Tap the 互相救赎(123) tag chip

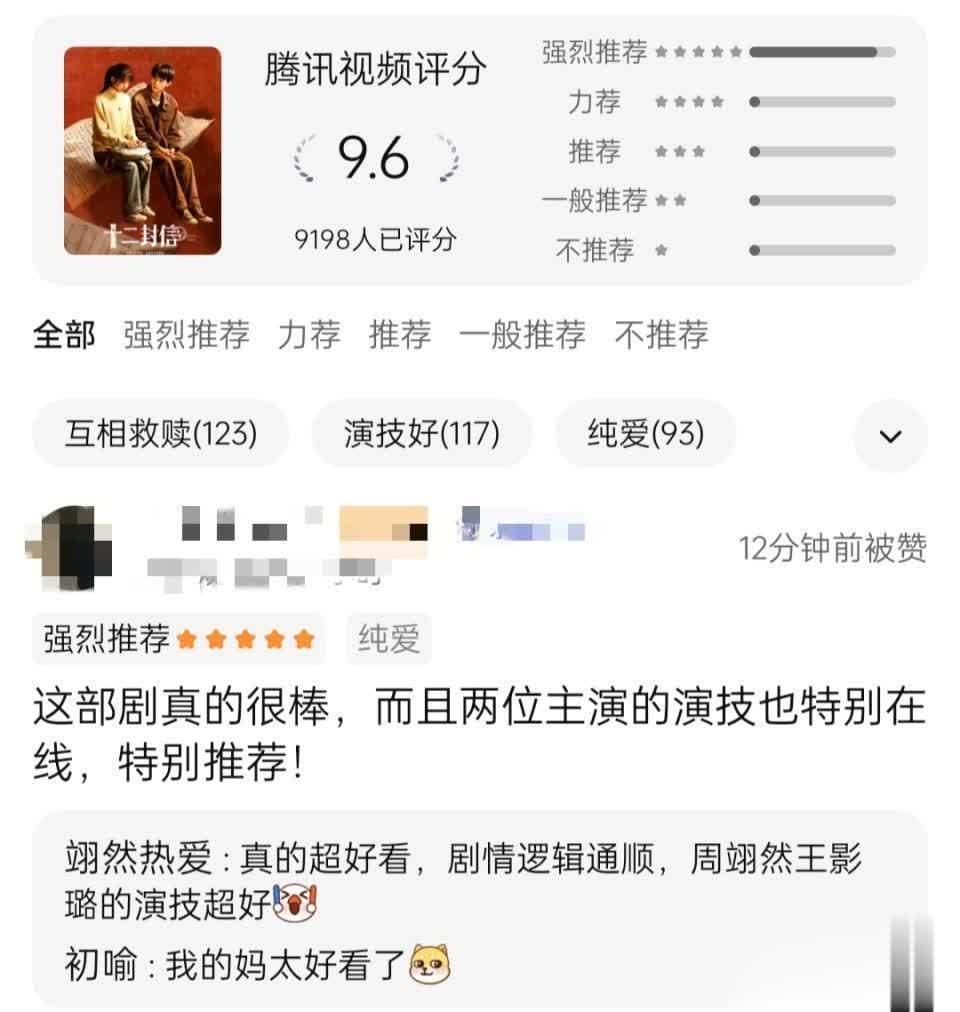click(161, 434)
